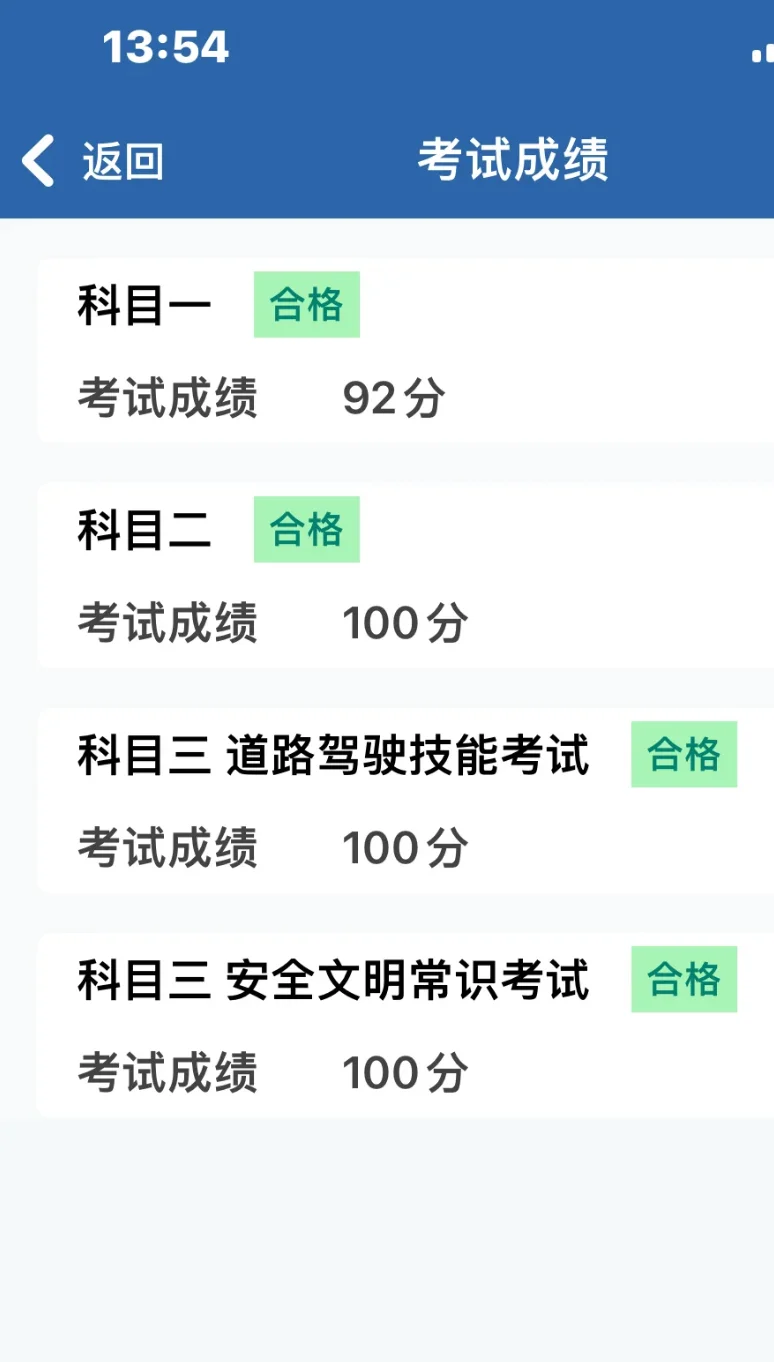Tap the 返回 back label
The image size is (774, 1362).
click(x=123, y=160)
